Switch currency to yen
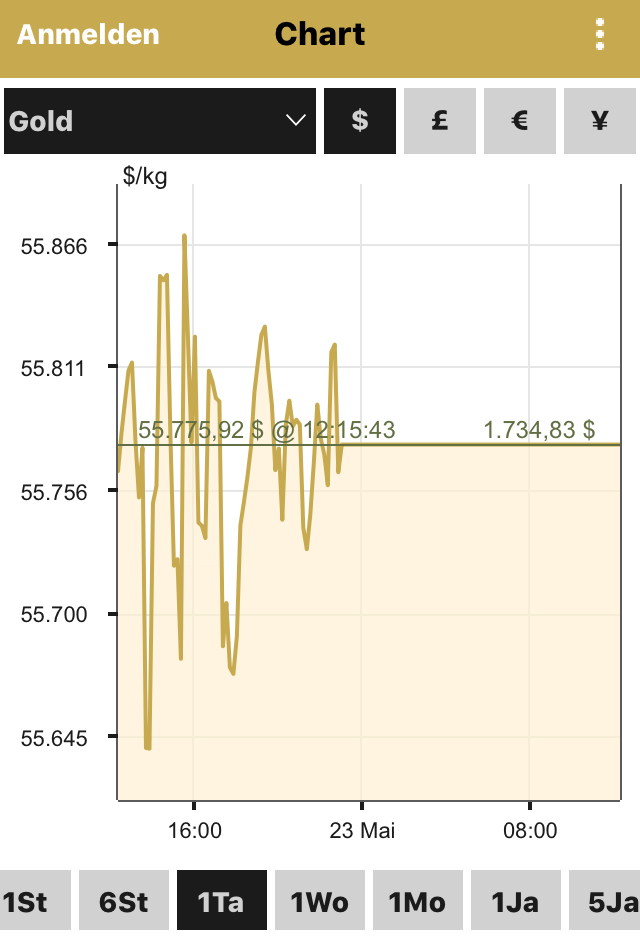640x944 pixels. (600, 121)
